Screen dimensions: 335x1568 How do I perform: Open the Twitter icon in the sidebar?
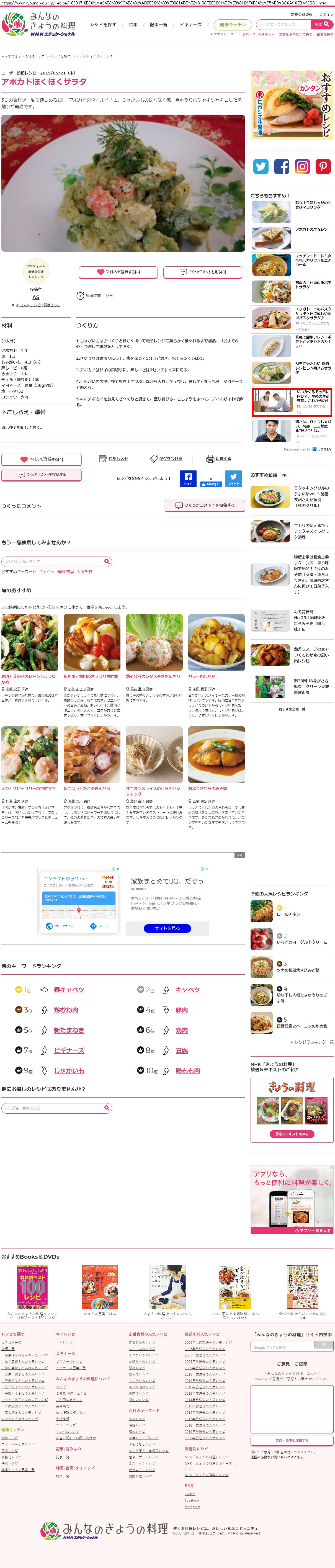(261, 166)
